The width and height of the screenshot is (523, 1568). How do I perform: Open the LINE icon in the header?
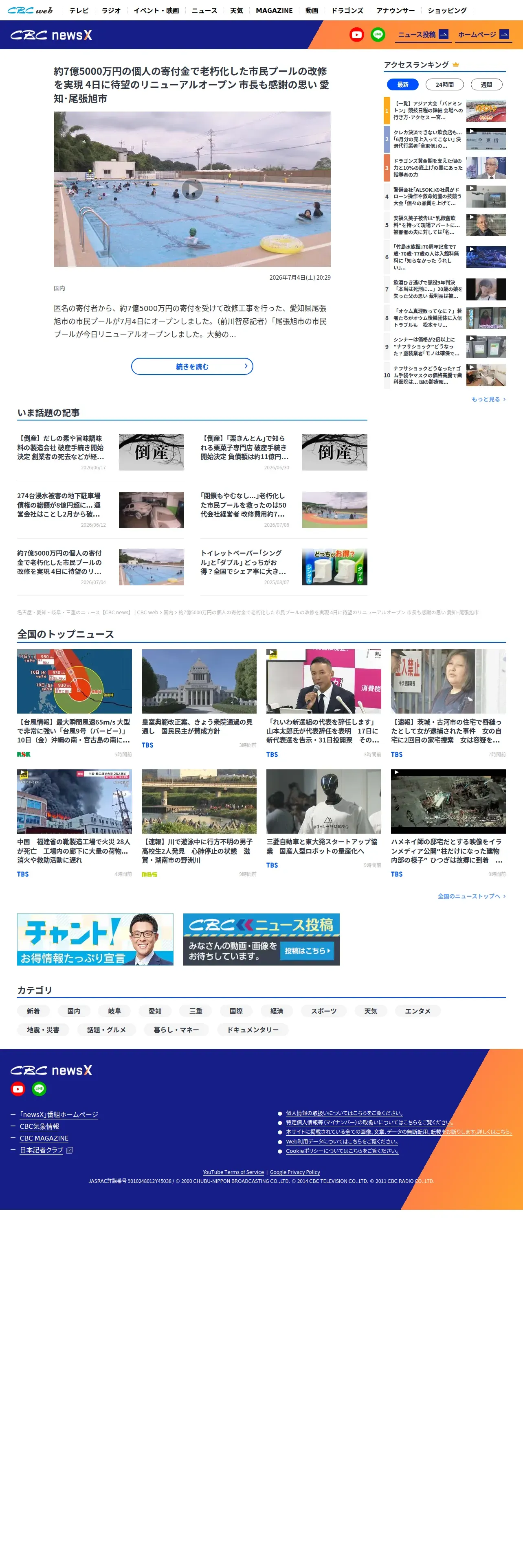pos(378,35)
